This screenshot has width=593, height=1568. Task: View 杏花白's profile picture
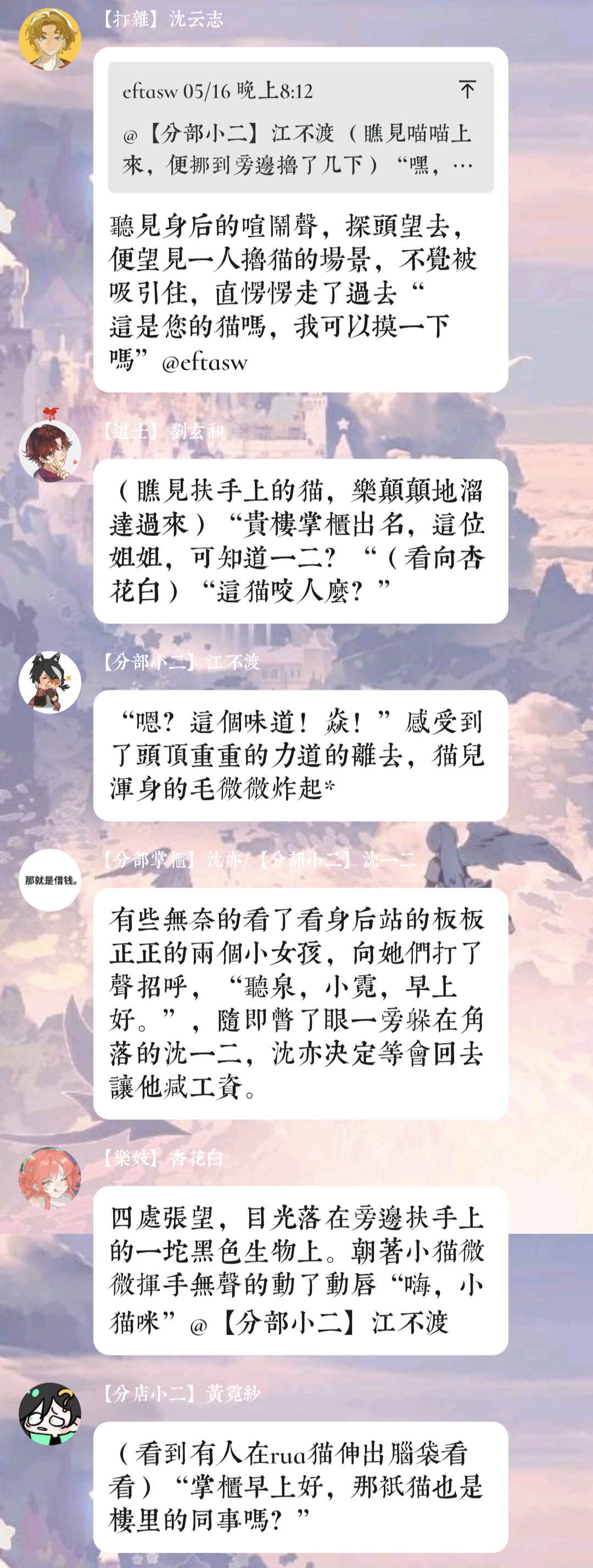50,1177
